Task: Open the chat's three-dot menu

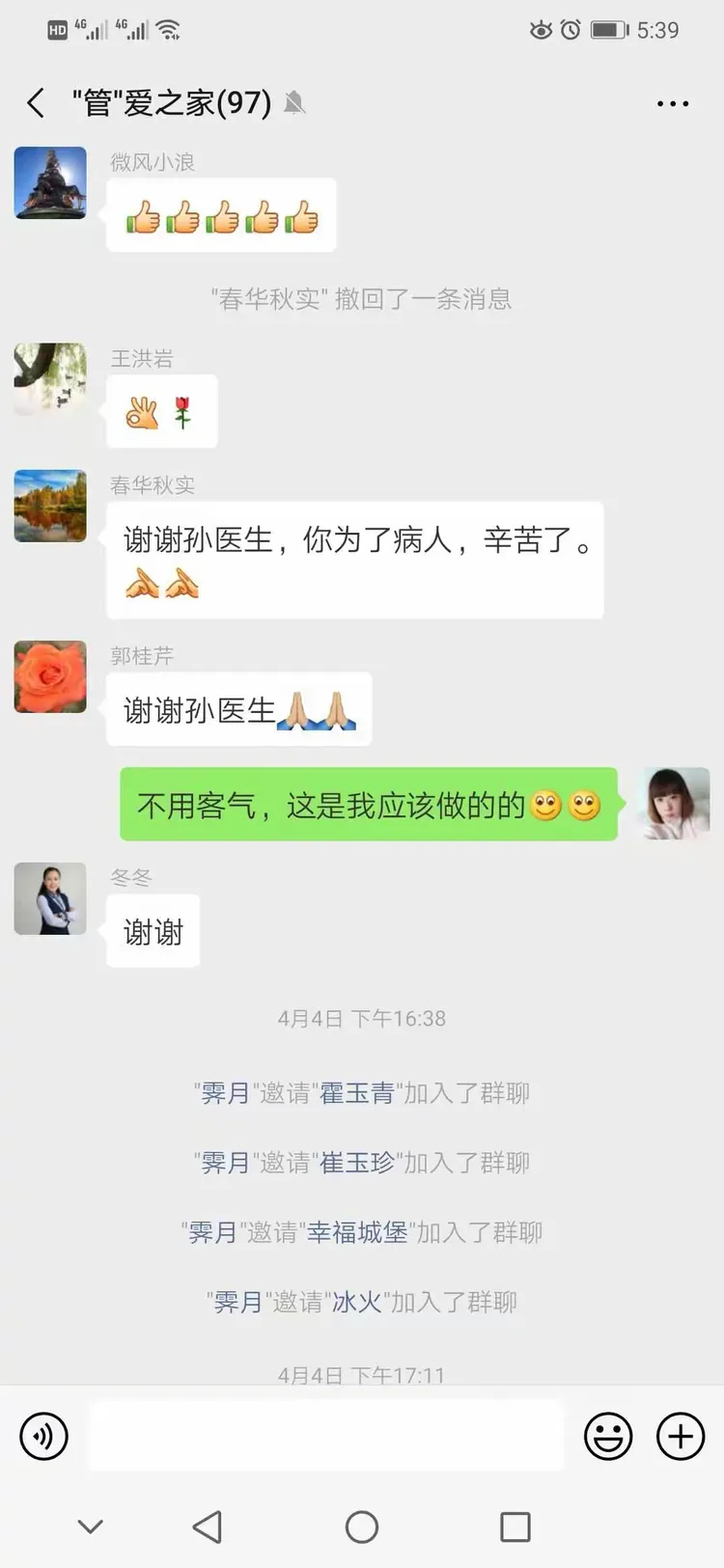Action: [672, 103]
